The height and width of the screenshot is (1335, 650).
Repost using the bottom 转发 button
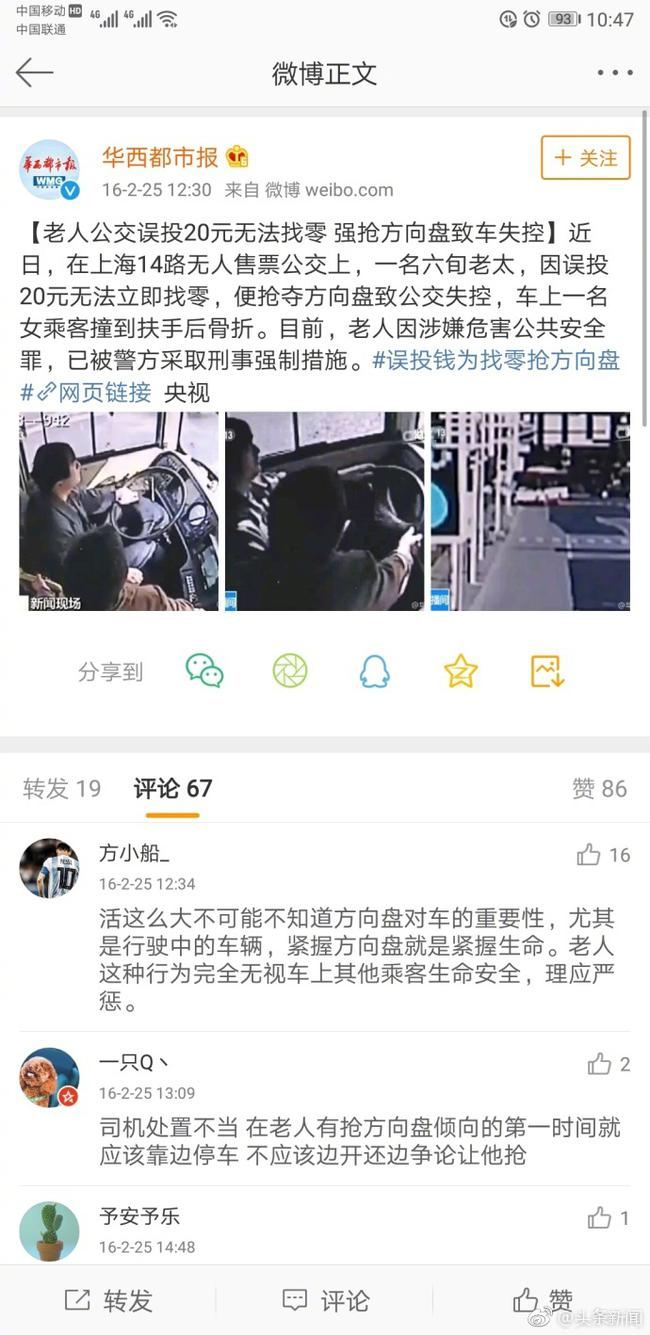[x=108, y=1300]
